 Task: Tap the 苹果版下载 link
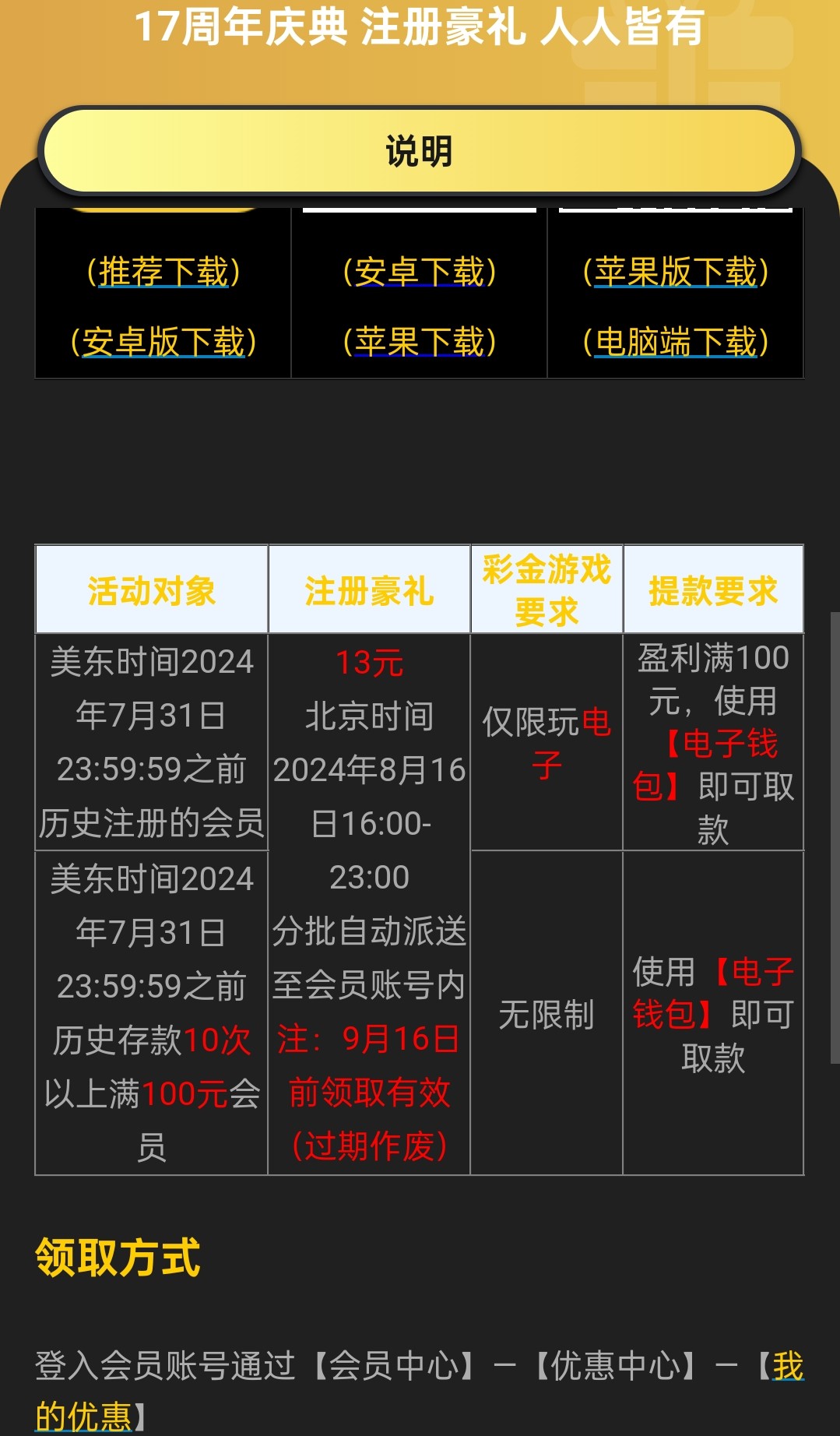[x=676, y=273]
